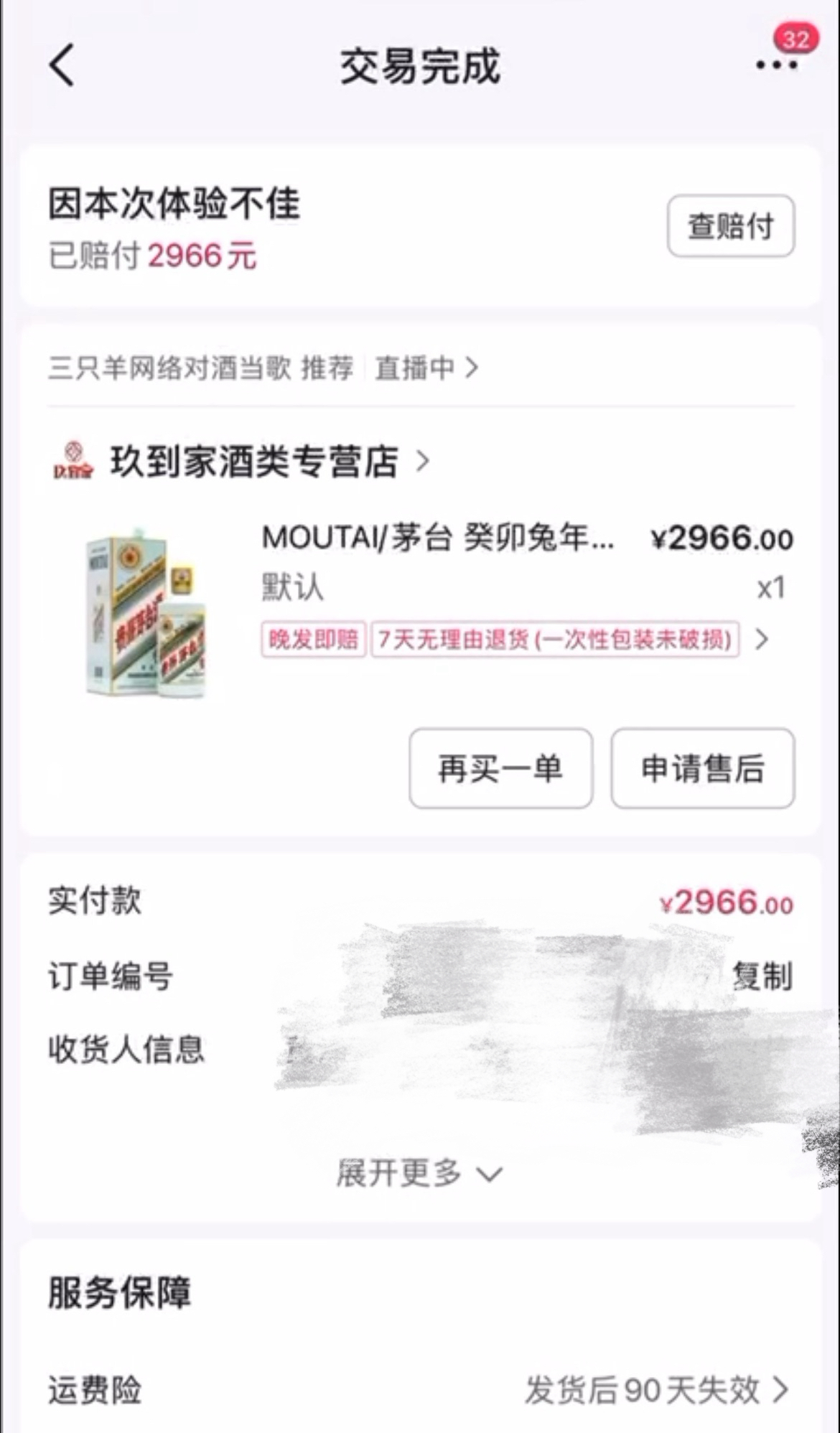
Task: Tap the 申请售后 after-sales button
Action: pos(701,769)
